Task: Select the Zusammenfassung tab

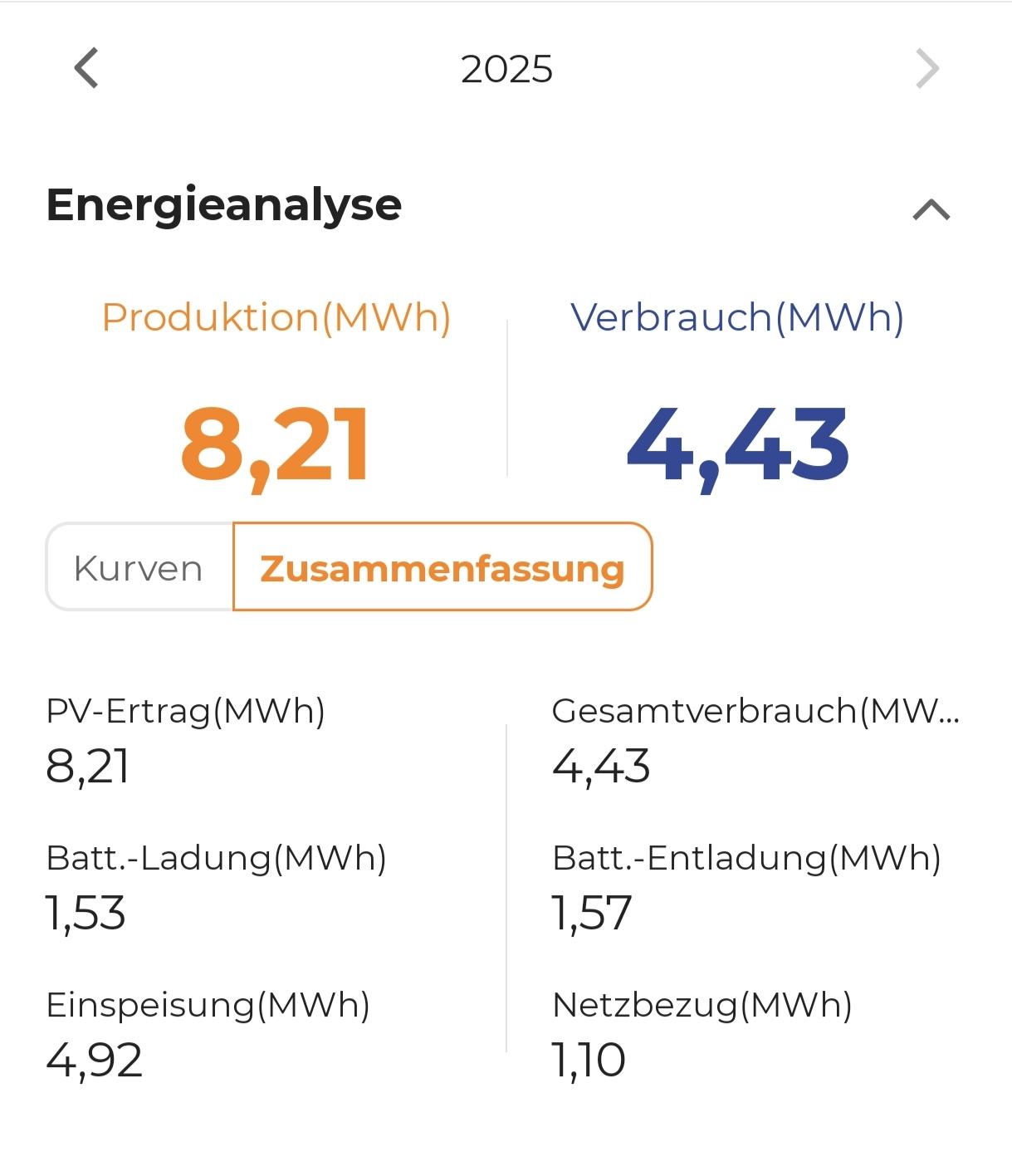Action: click(x=442, y=568)
